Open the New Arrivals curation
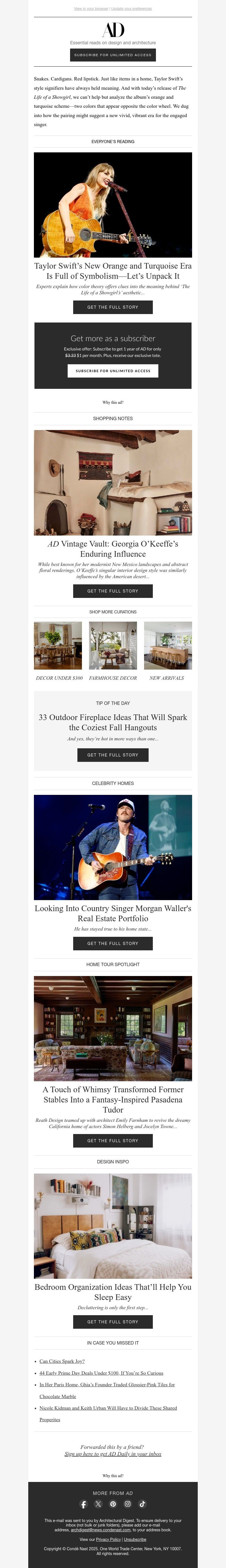This screenshot has height=1568, width=226. click(x=168, y=646)
